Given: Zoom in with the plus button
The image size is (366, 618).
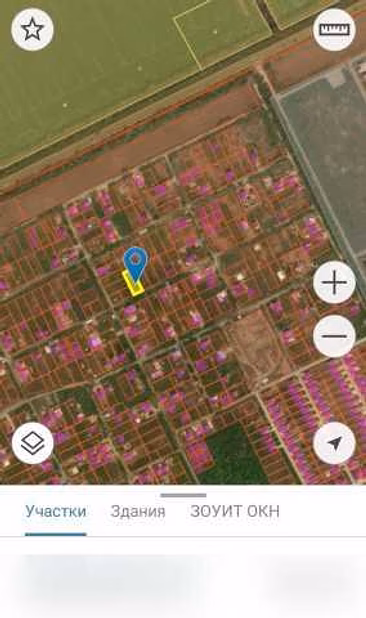Looking at the screenshot, I should pyautogui.click(x=334, y=282).
